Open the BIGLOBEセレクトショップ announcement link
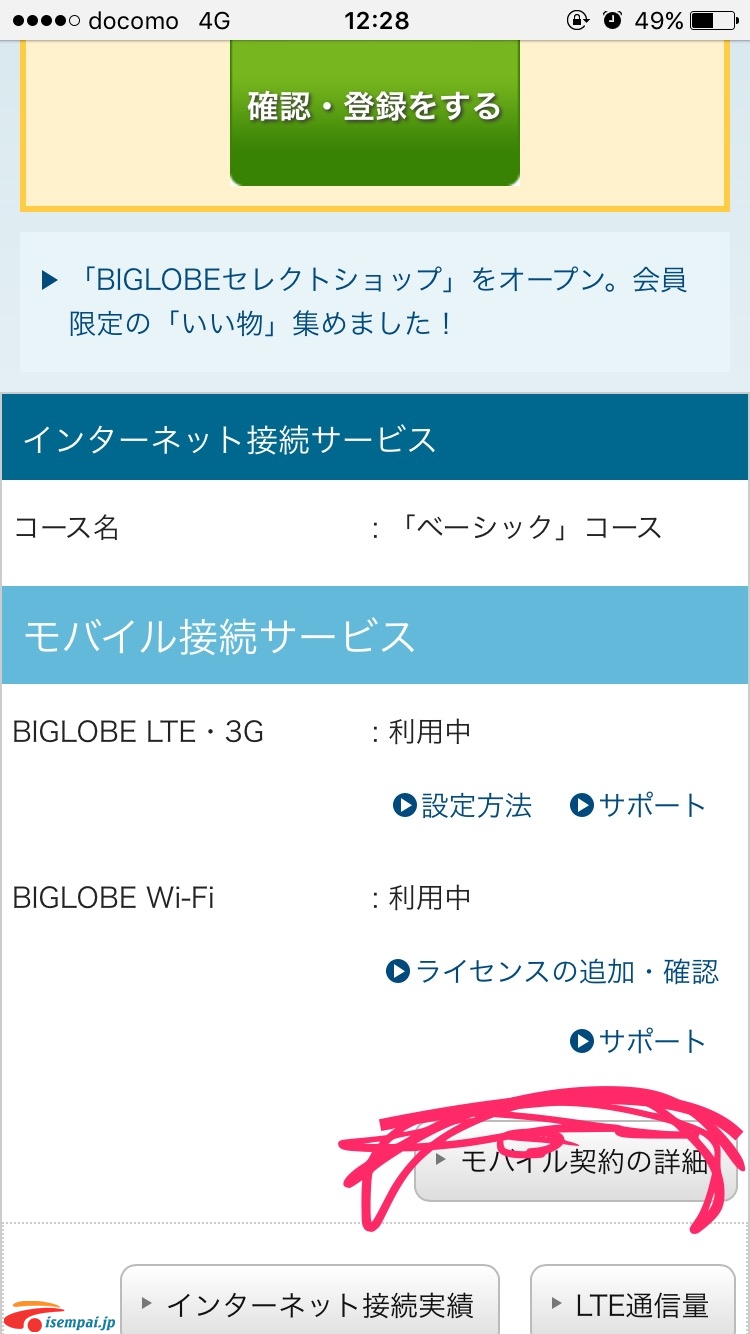This screenshot has height=1334, width=750. (x=378, y=301)
